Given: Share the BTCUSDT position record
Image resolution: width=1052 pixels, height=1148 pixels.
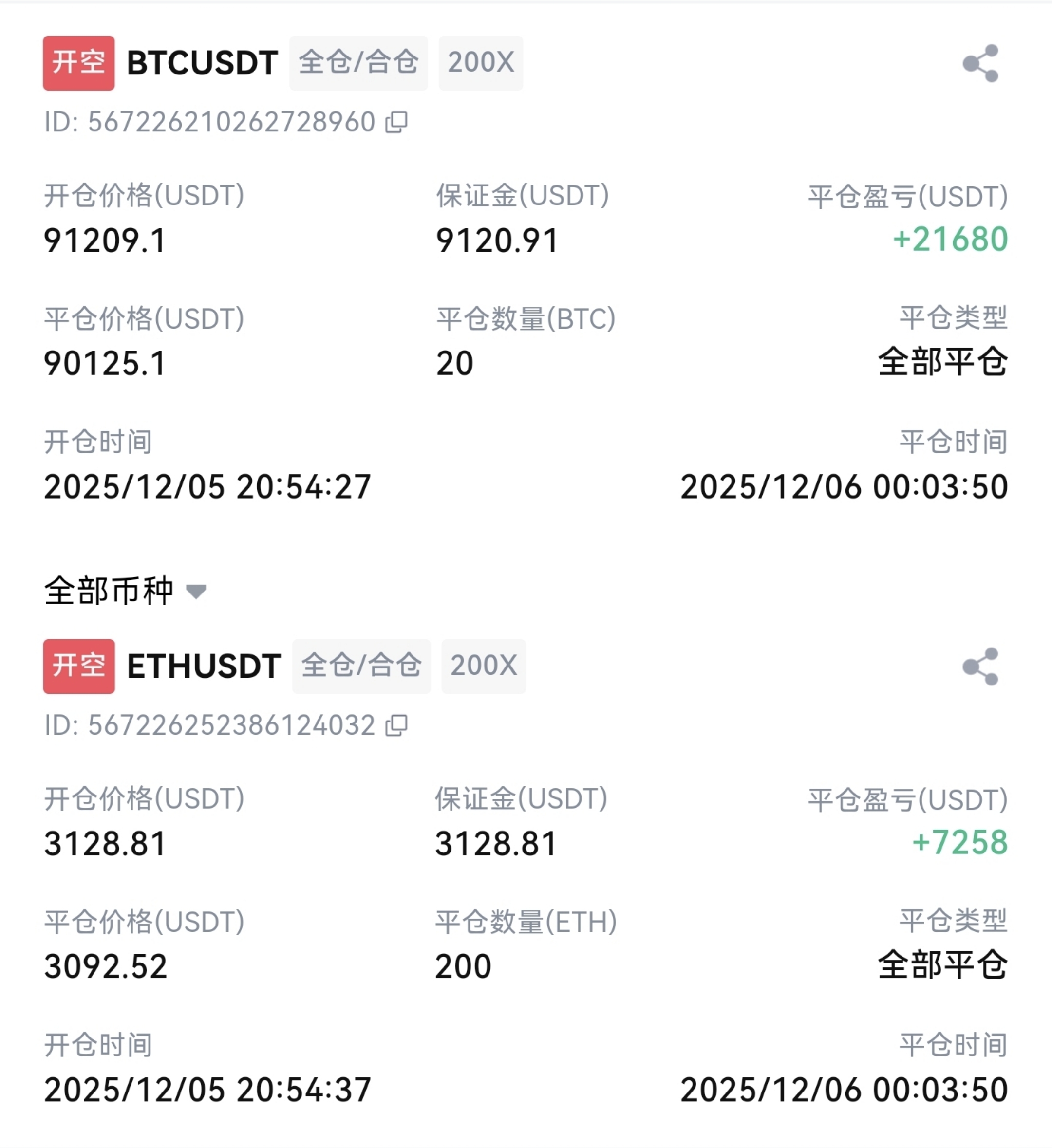Looking at the screenshot, I should pos(980,63).
